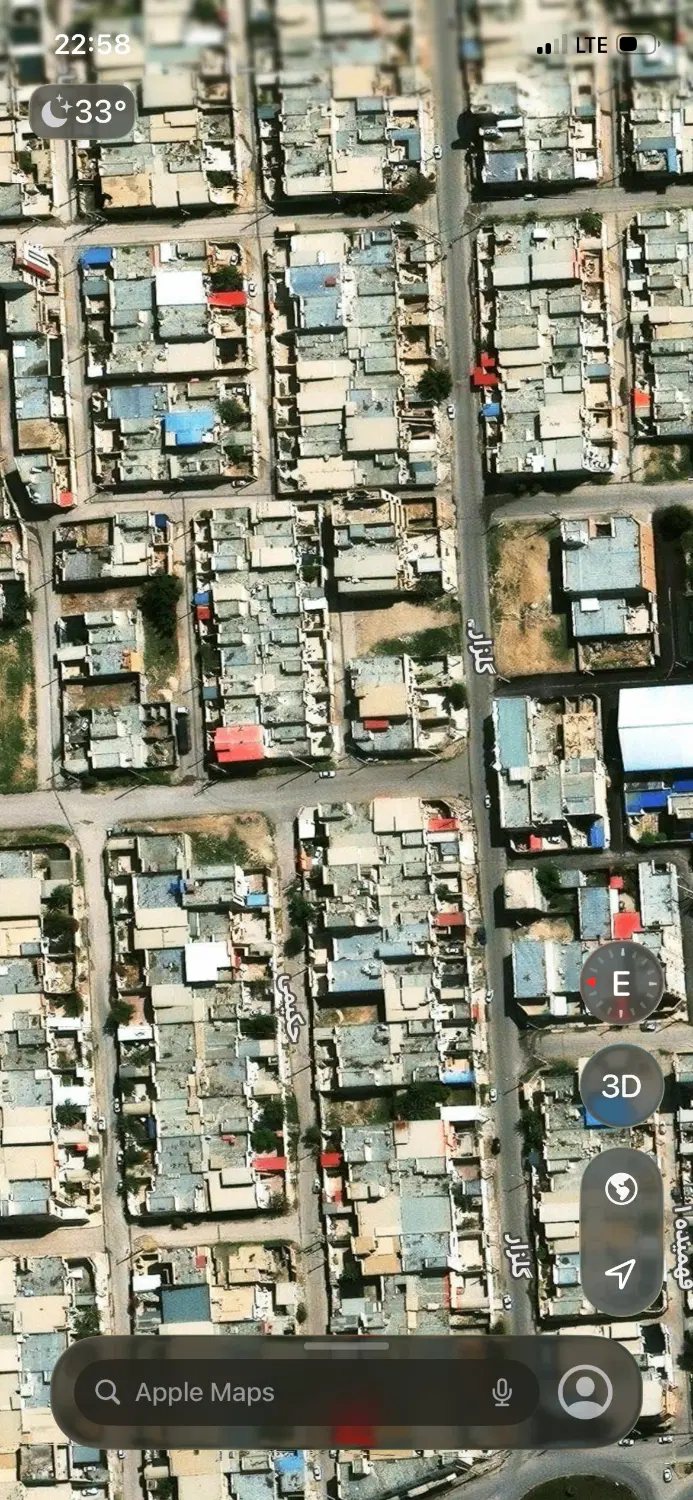The height and width of the screenshot is (1500, 693).
Task: Switch the map to 3D view
Action: [621, 1087]
